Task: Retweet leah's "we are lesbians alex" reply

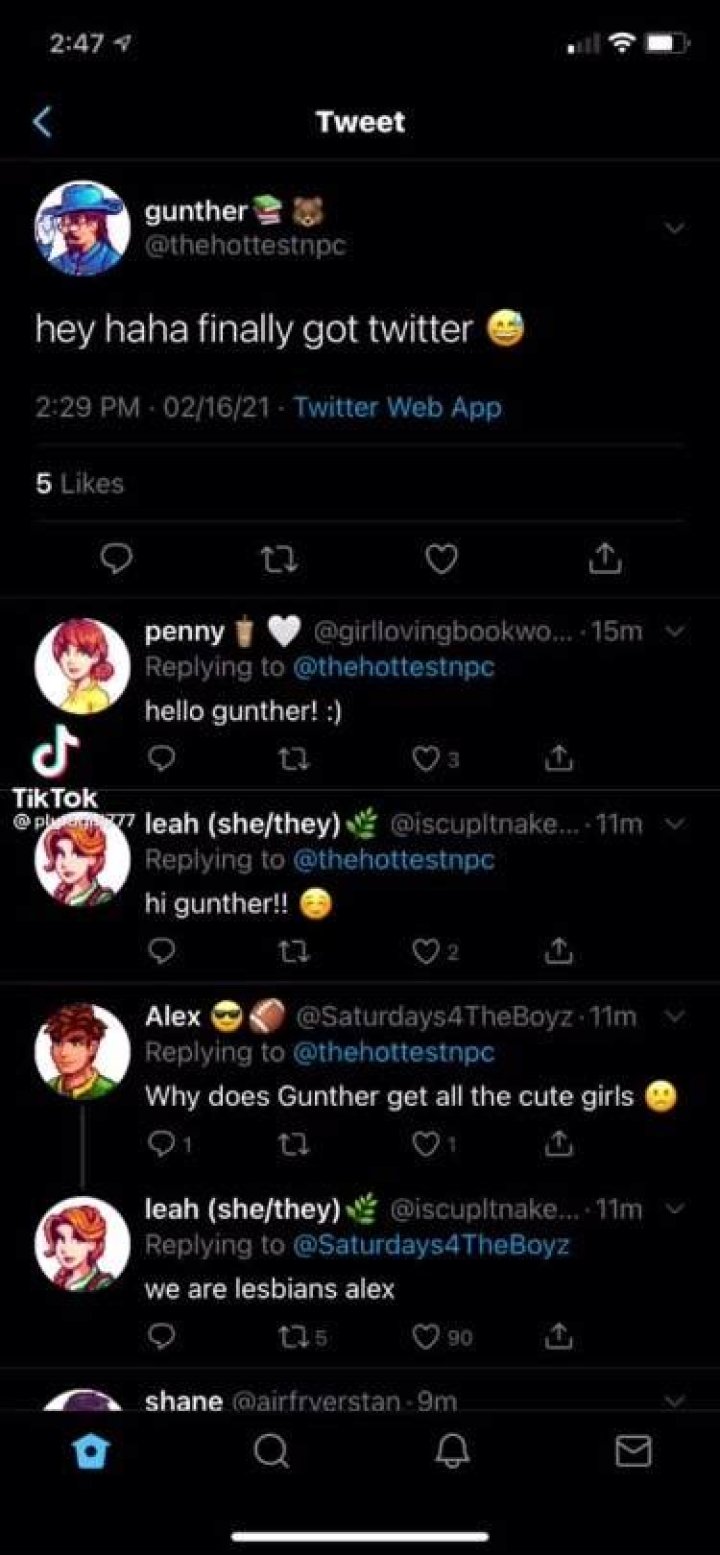Action: pos(290,1337)
